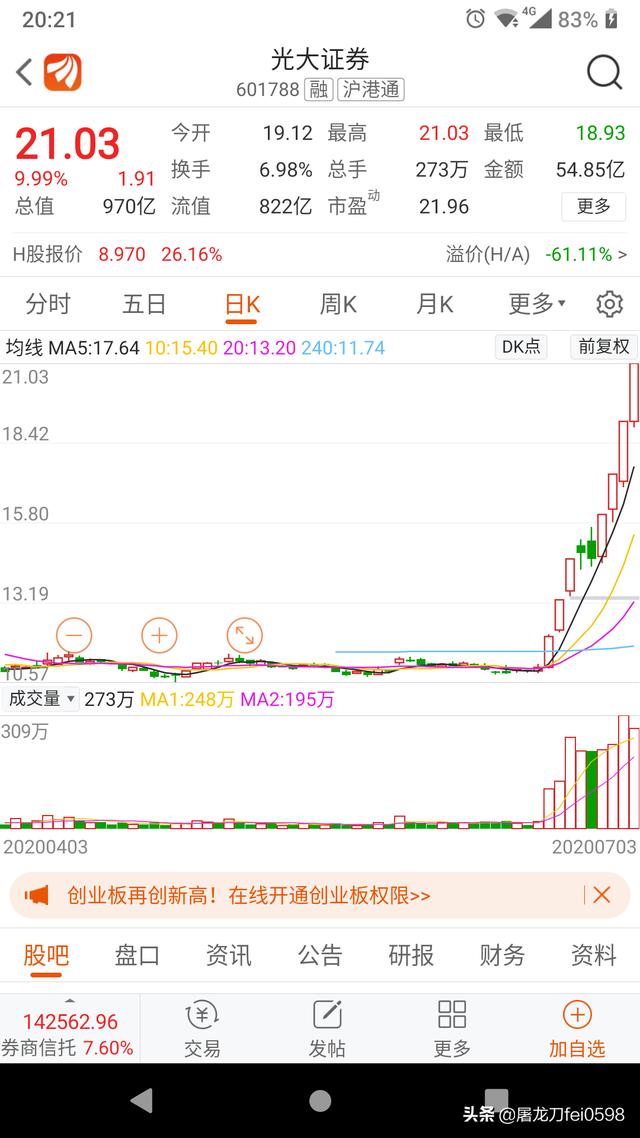Open the 成交量 indicator dropdown

click(x=42, y=699)
